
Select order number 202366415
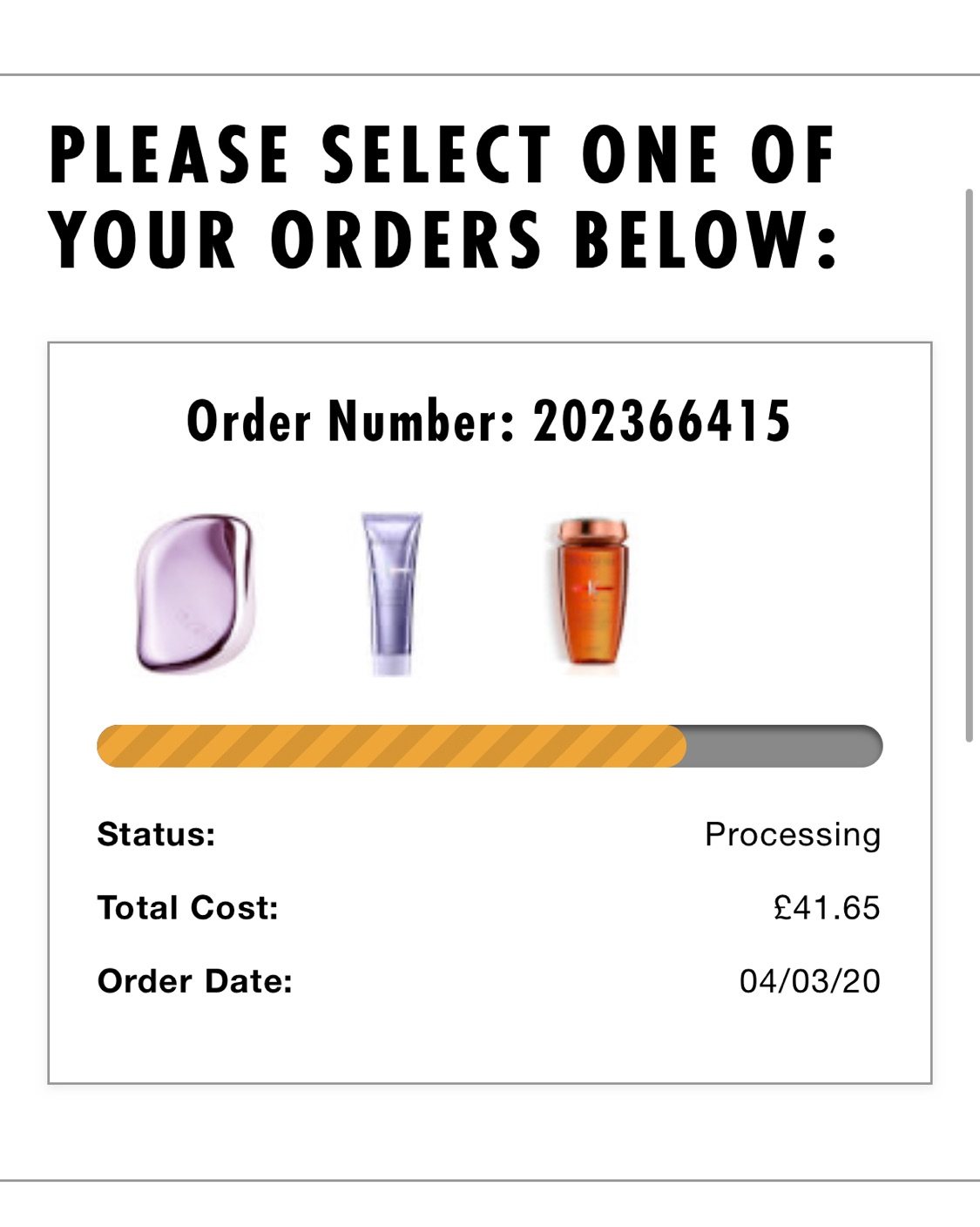(x=489, y=422)
